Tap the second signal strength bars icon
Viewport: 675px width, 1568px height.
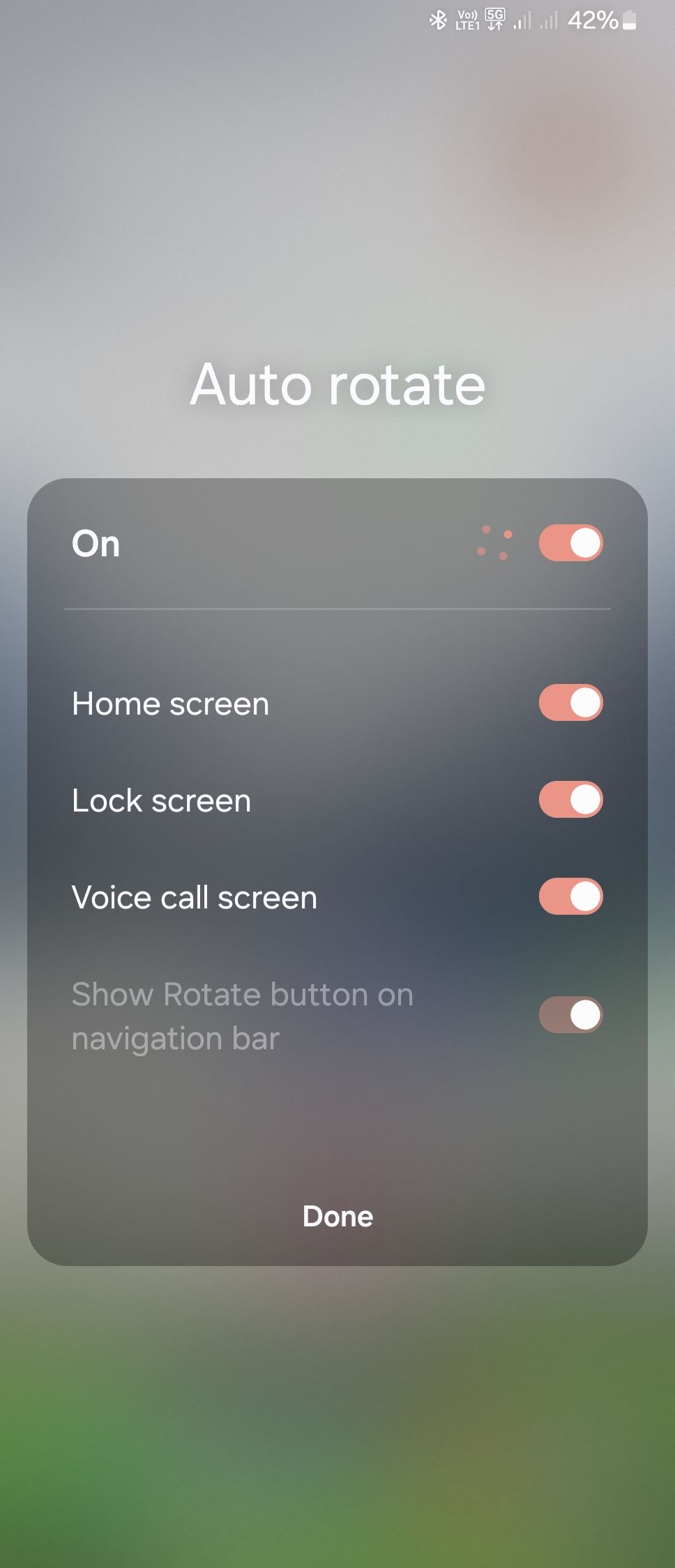click(550, 20)
